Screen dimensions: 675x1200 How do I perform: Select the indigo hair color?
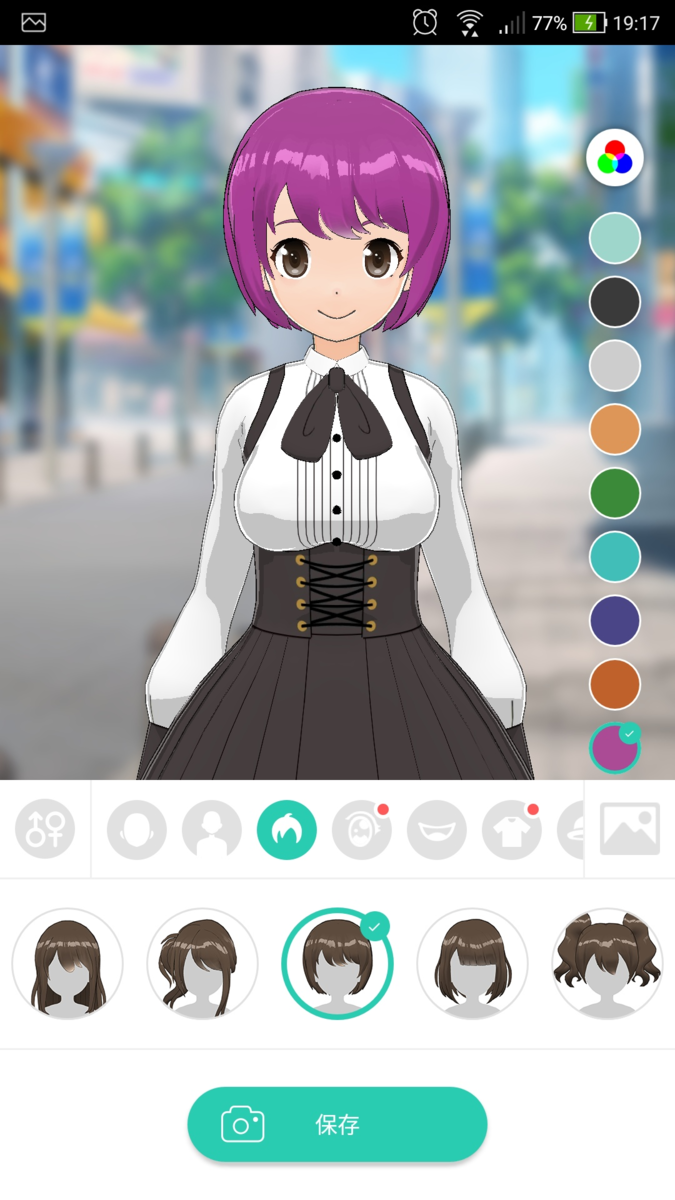click(614, 621)
